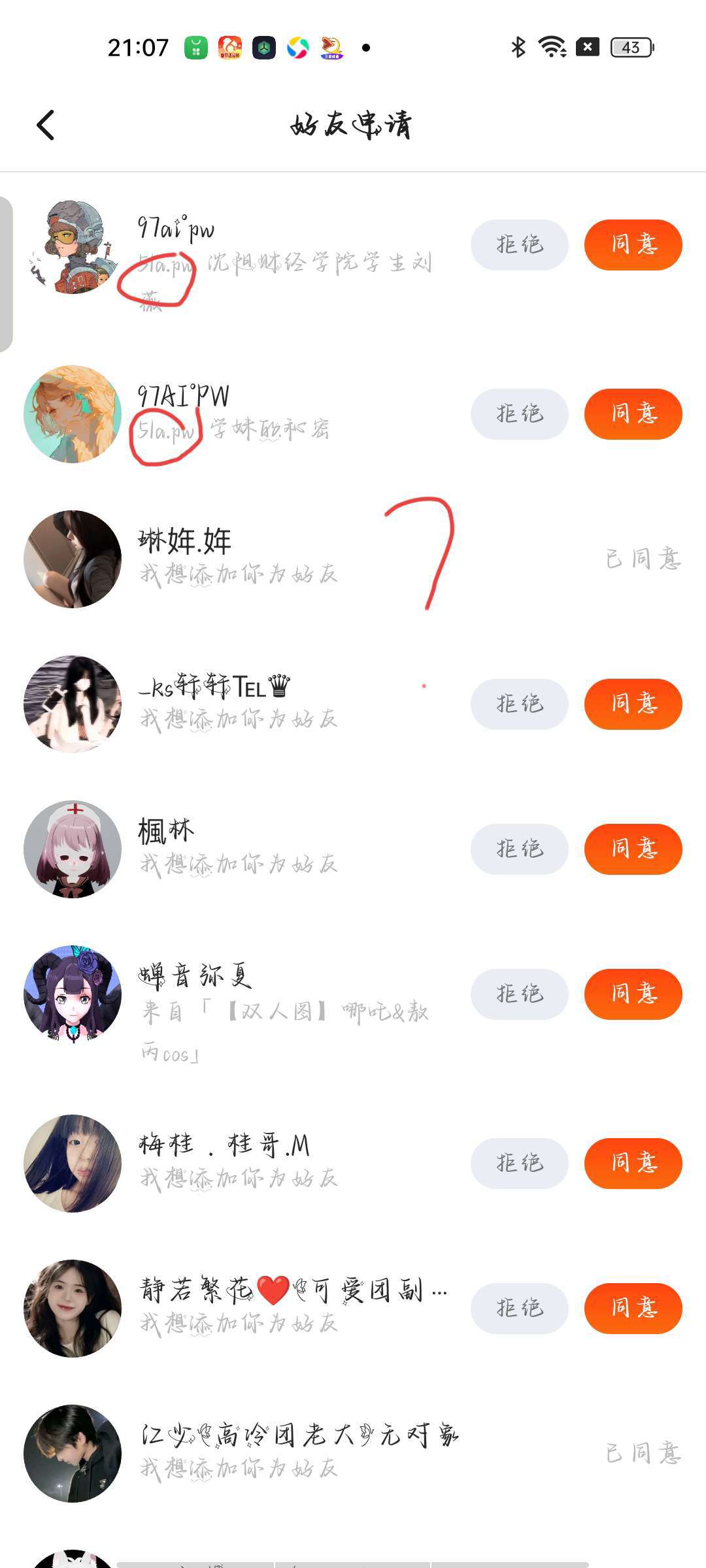Tap 同意 for the 97ai°pw request
Screen dimensions: 706x1568
tap(633, 245)
